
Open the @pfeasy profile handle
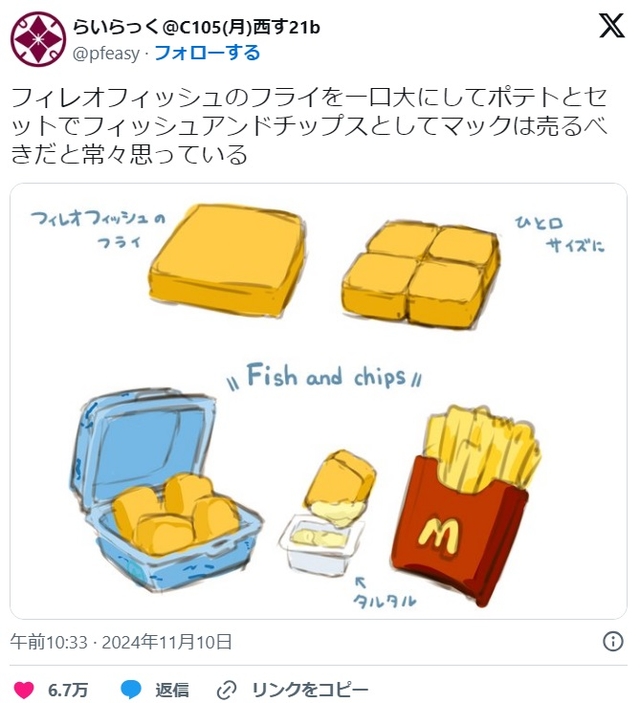105,53
